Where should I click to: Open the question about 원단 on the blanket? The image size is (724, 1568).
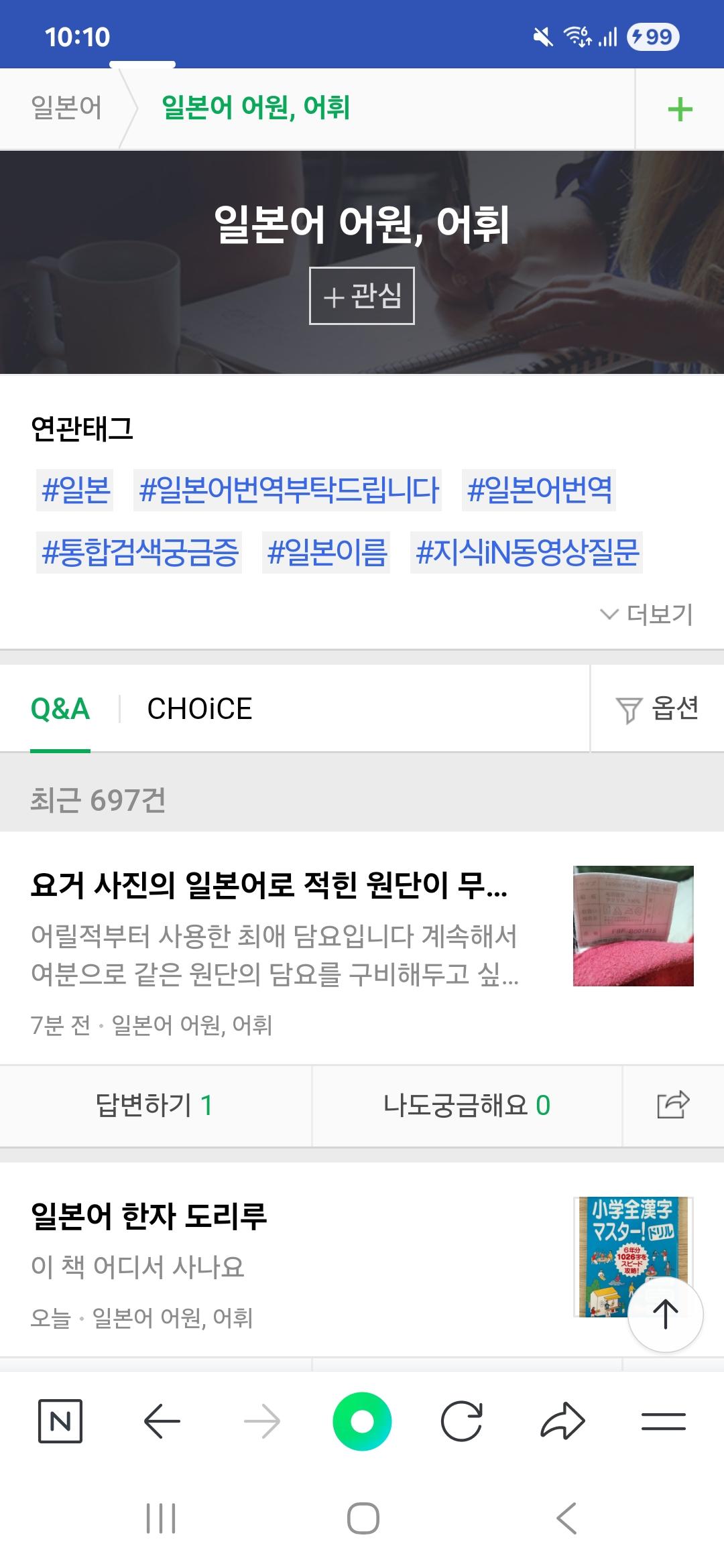point(268,885)
